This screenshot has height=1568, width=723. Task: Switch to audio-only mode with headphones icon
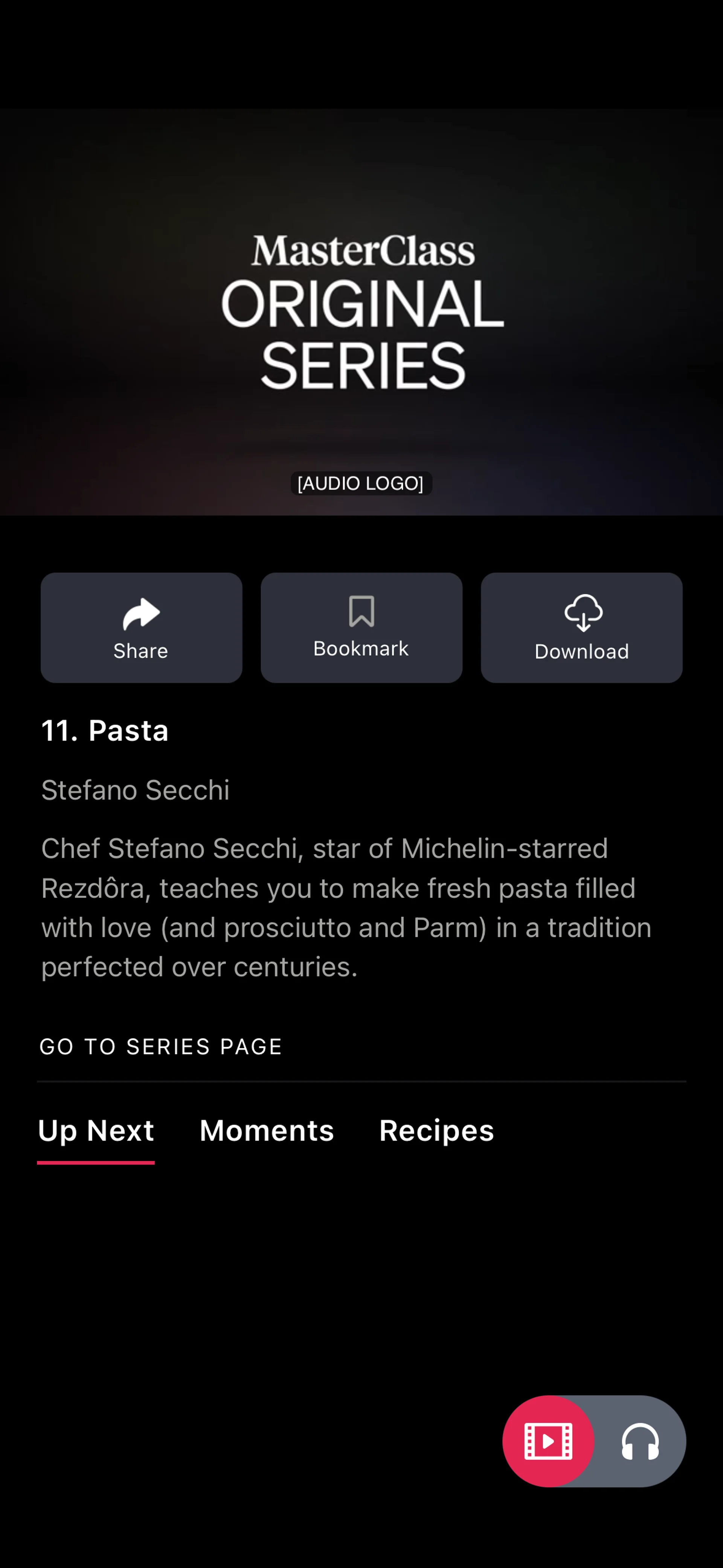coord(640,1441)
